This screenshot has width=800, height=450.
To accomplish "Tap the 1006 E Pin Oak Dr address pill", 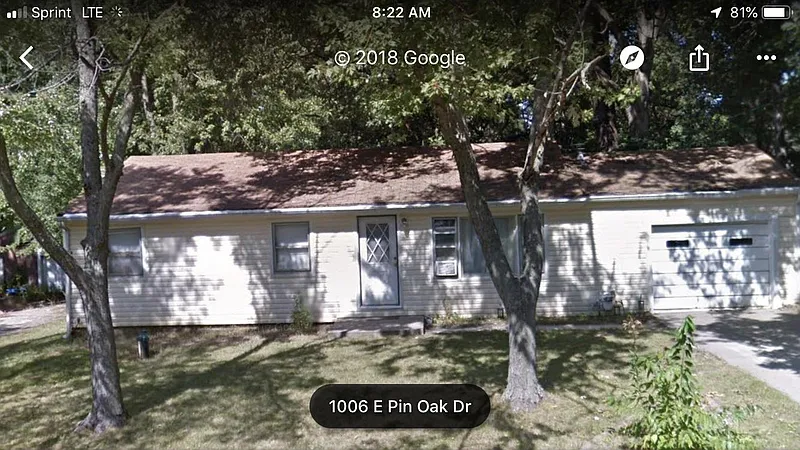I will click(x=400, y=406).
